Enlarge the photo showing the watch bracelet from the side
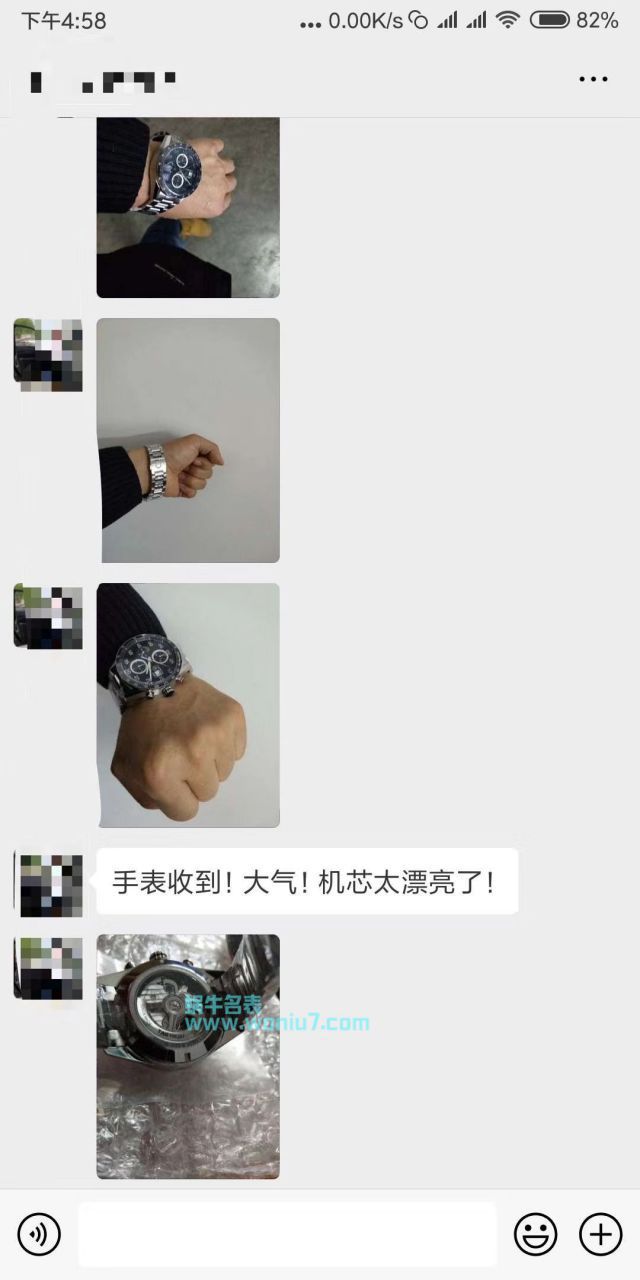Viewport: 640px width, 1280px height. point(188,440)
